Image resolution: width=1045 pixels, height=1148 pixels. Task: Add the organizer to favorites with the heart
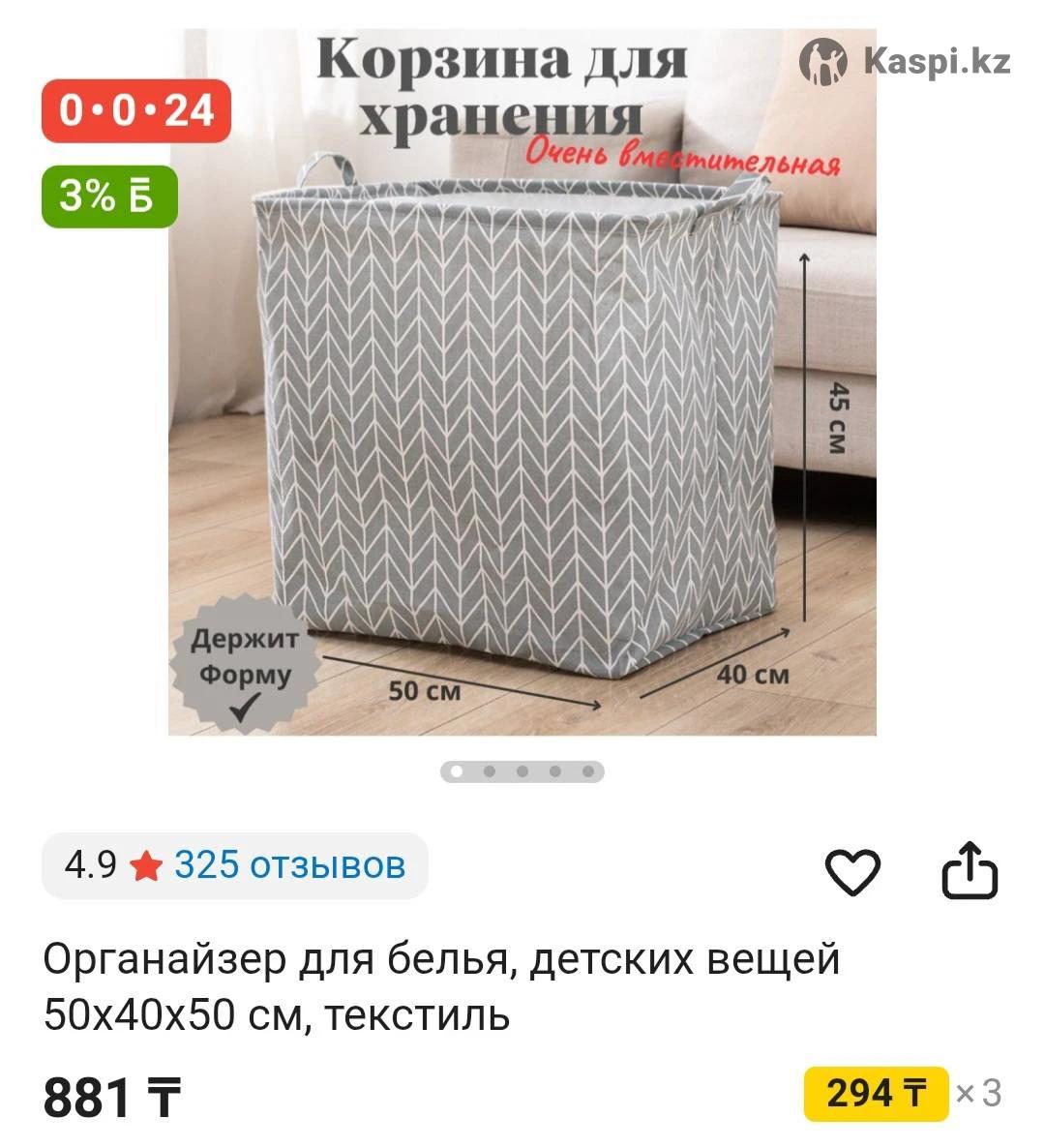pyautogui.click(x=852, y=871)
